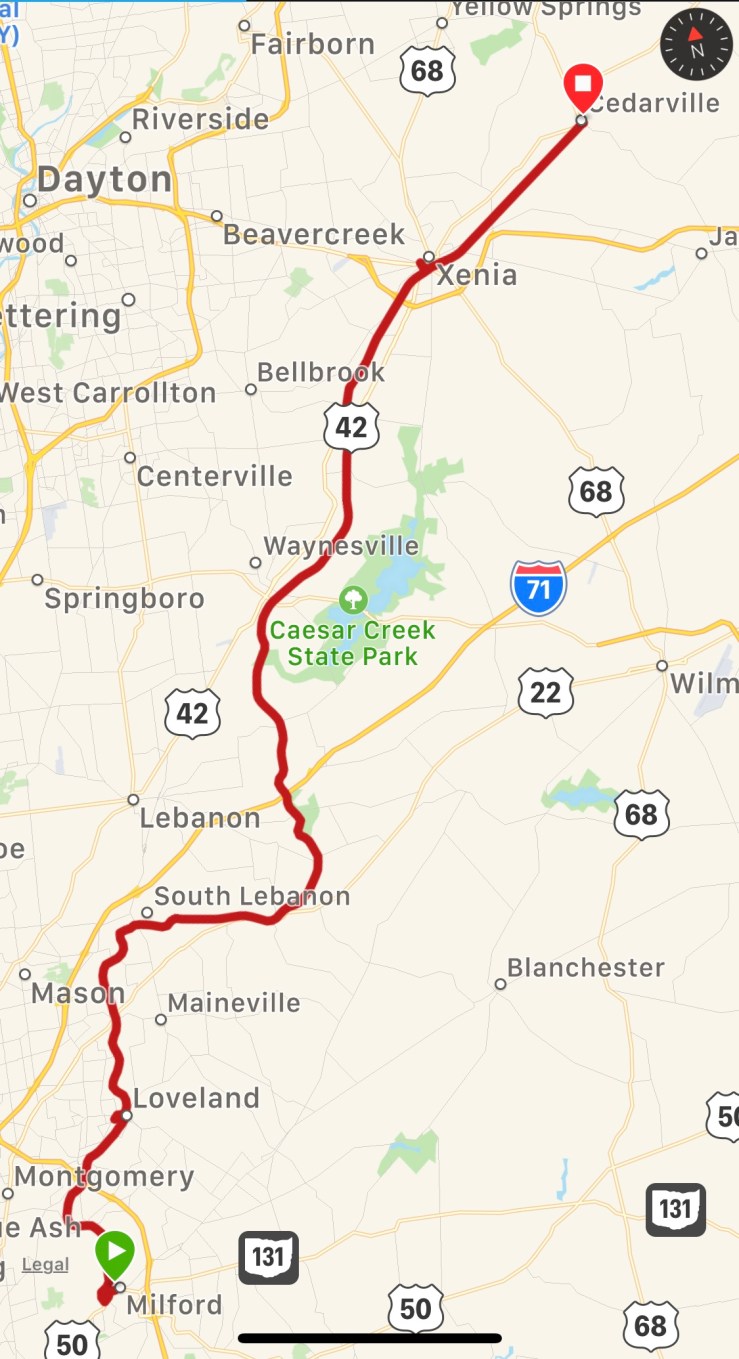
Task: Select the red end marker at Cedarville
Action: coord(581,86)
